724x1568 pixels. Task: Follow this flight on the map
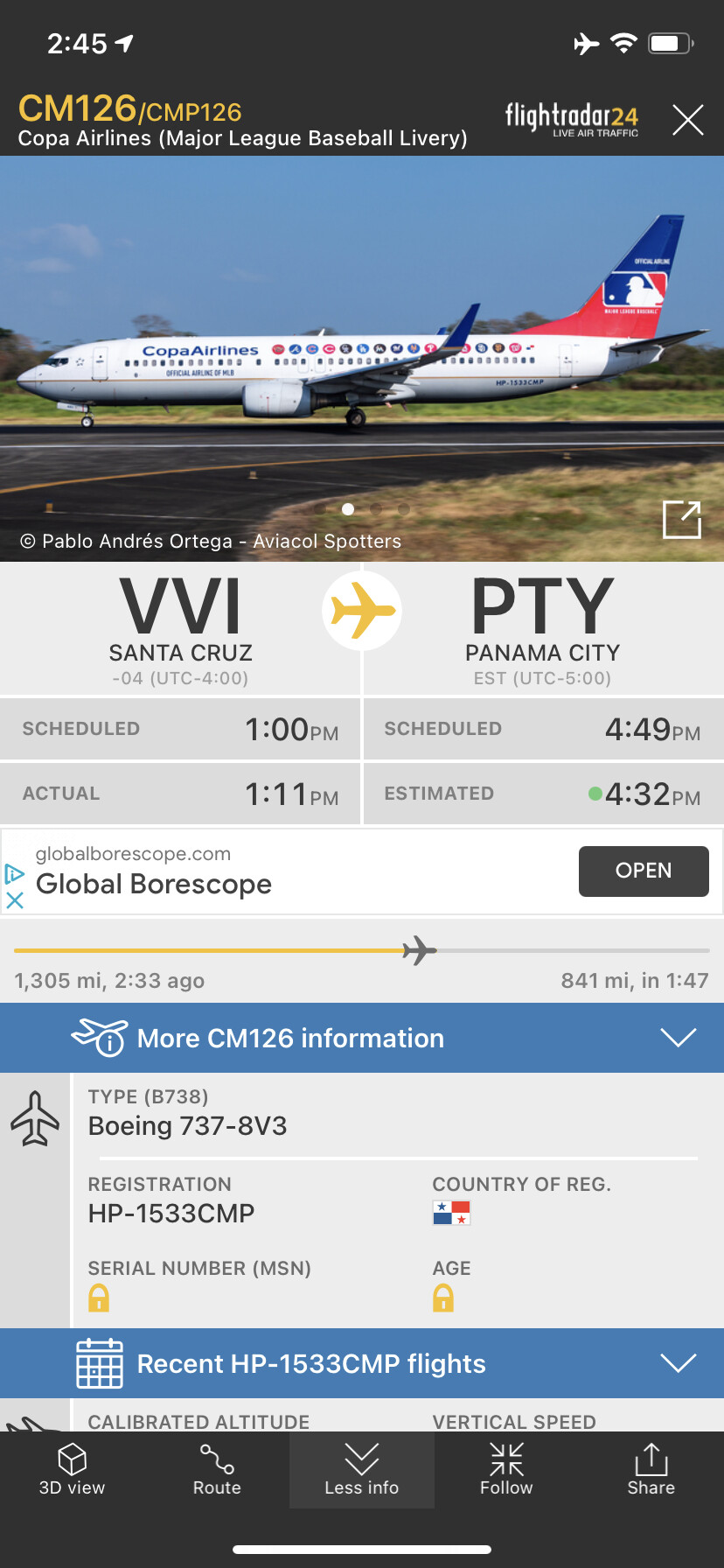pos(506,1470)
